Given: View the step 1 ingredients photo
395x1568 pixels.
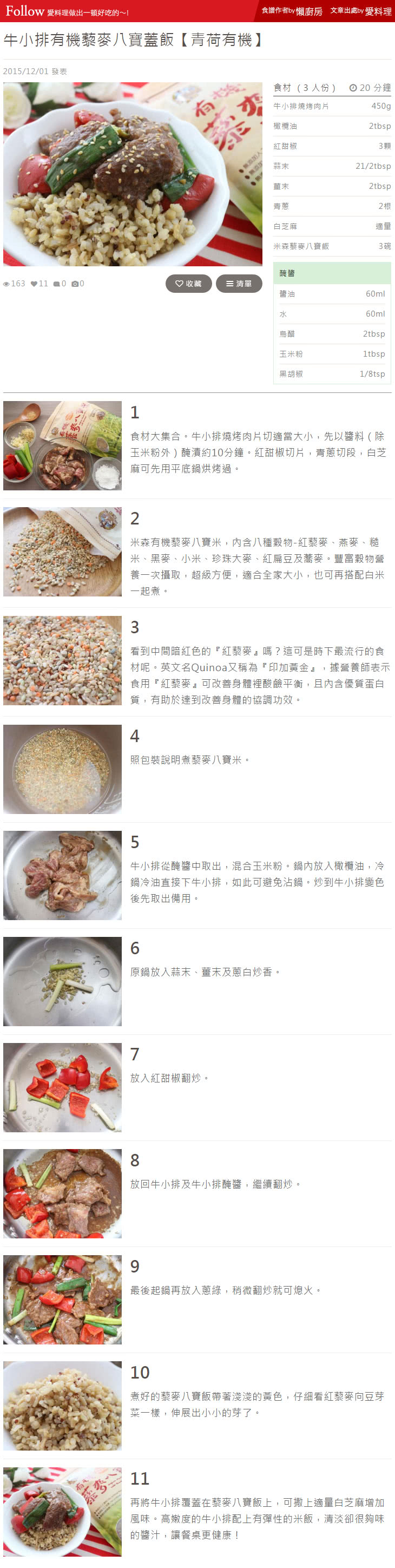Looking at the screenshot, I should pyautogui.click(x=62, y=445).
